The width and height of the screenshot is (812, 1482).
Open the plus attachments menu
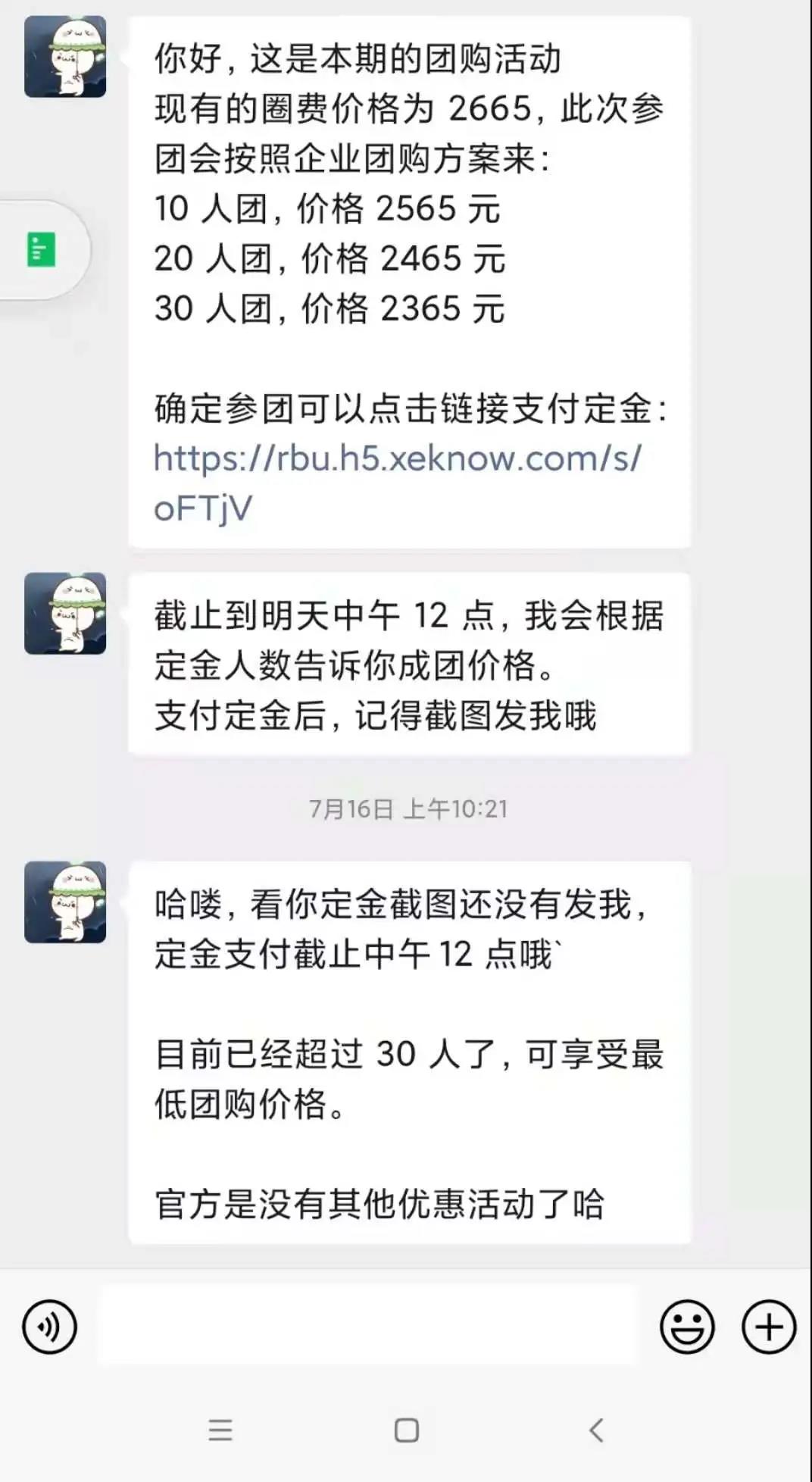tap(768, 1327)
